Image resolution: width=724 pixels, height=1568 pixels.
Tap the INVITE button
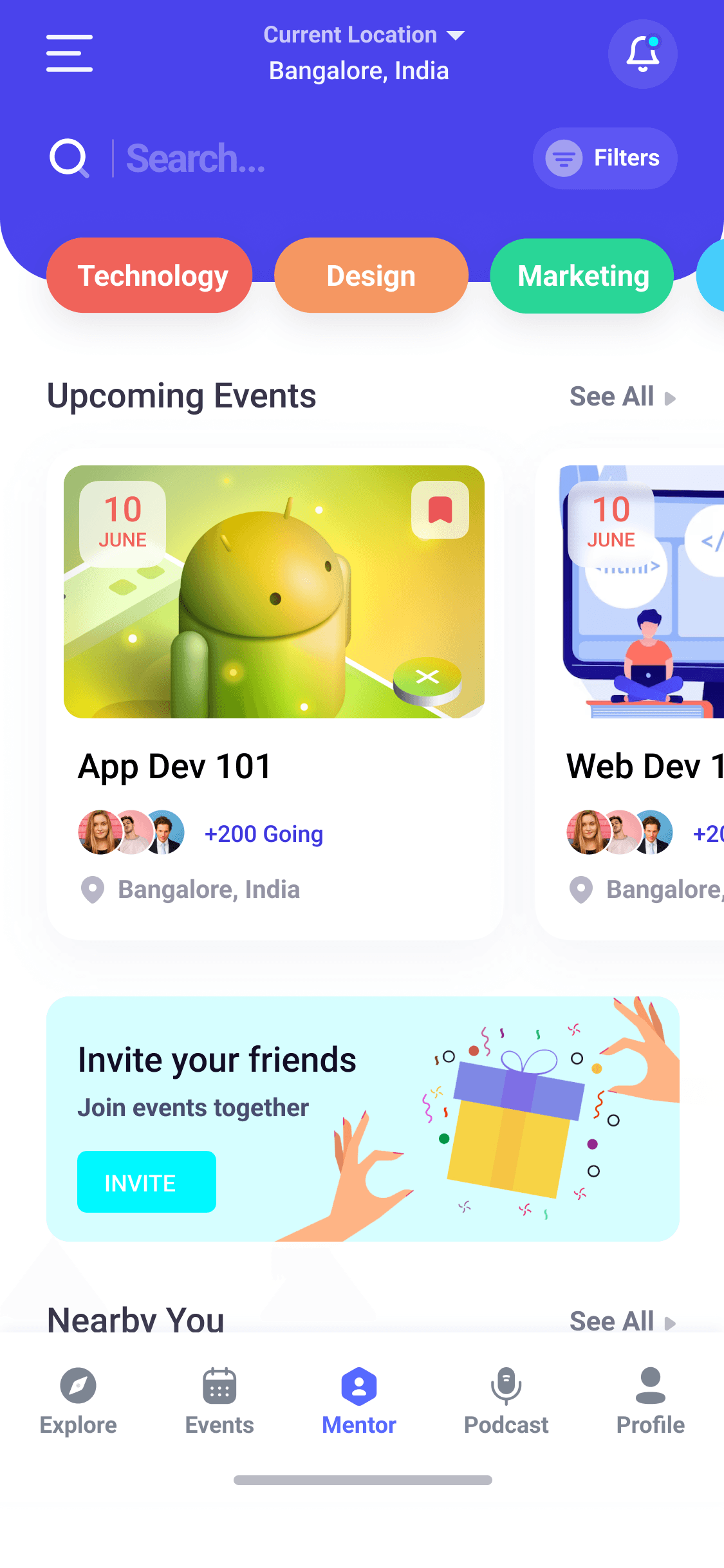tap(147, 1182)
